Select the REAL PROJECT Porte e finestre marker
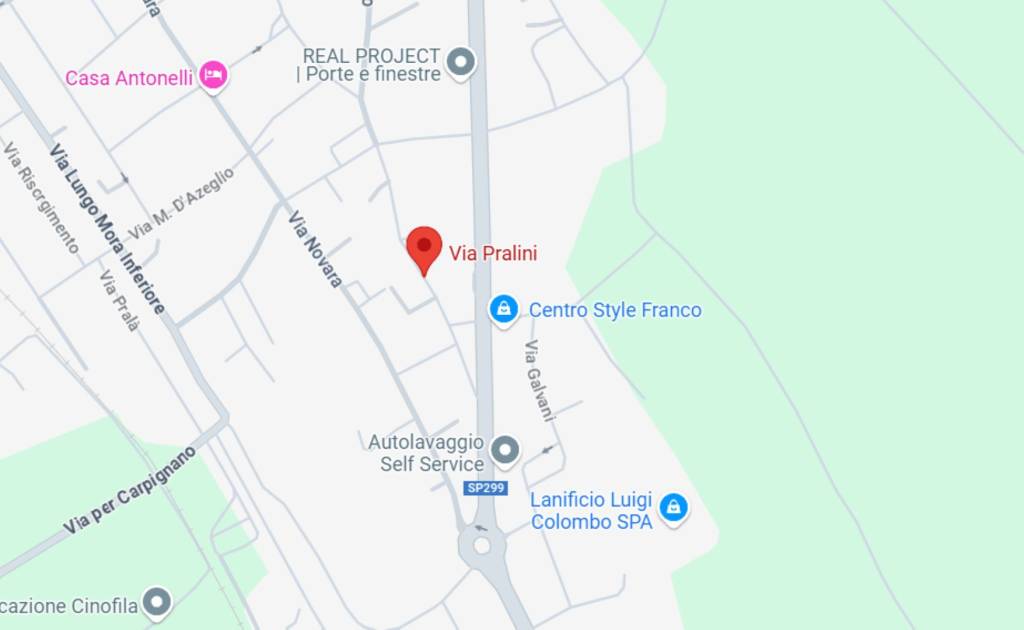The height and width of the screenshot is (630, 1024). tap(461, 63)
